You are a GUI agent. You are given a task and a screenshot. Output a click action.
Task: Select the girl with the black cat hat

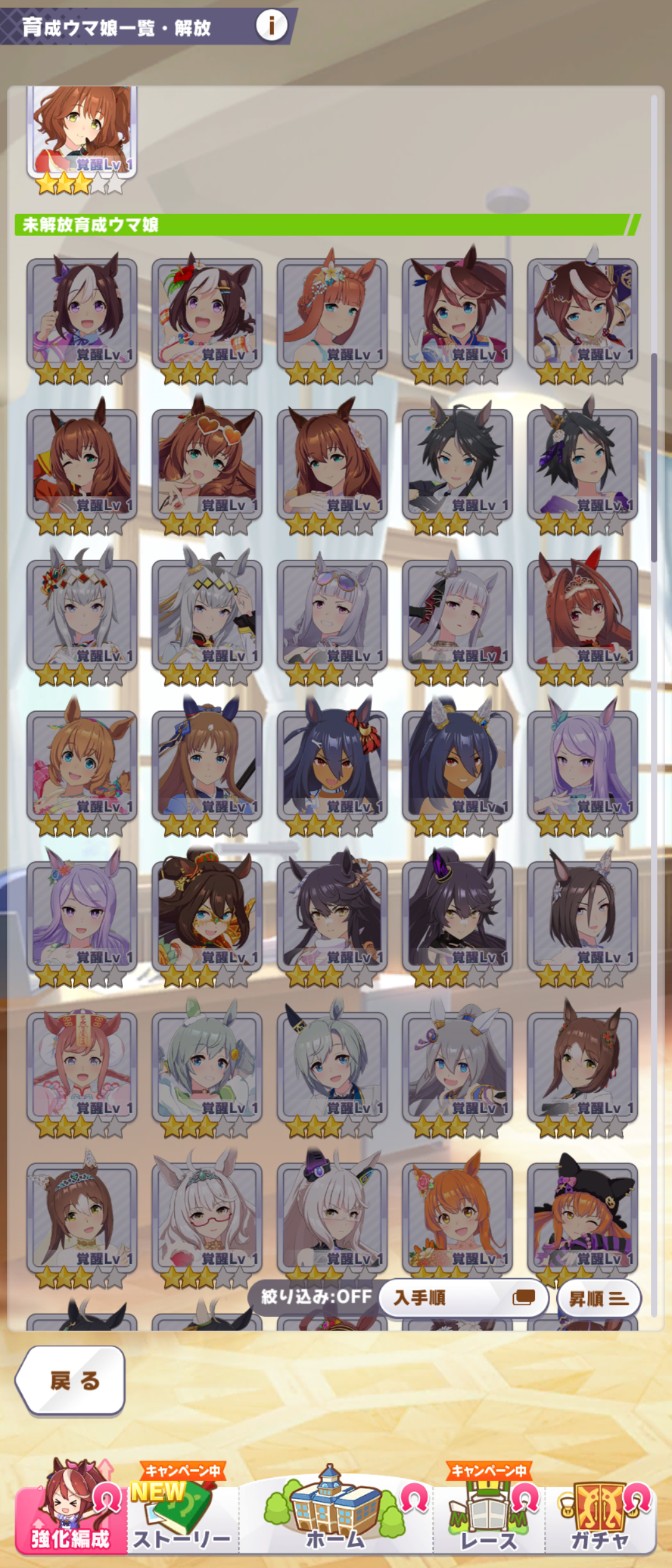point(582,1216)
